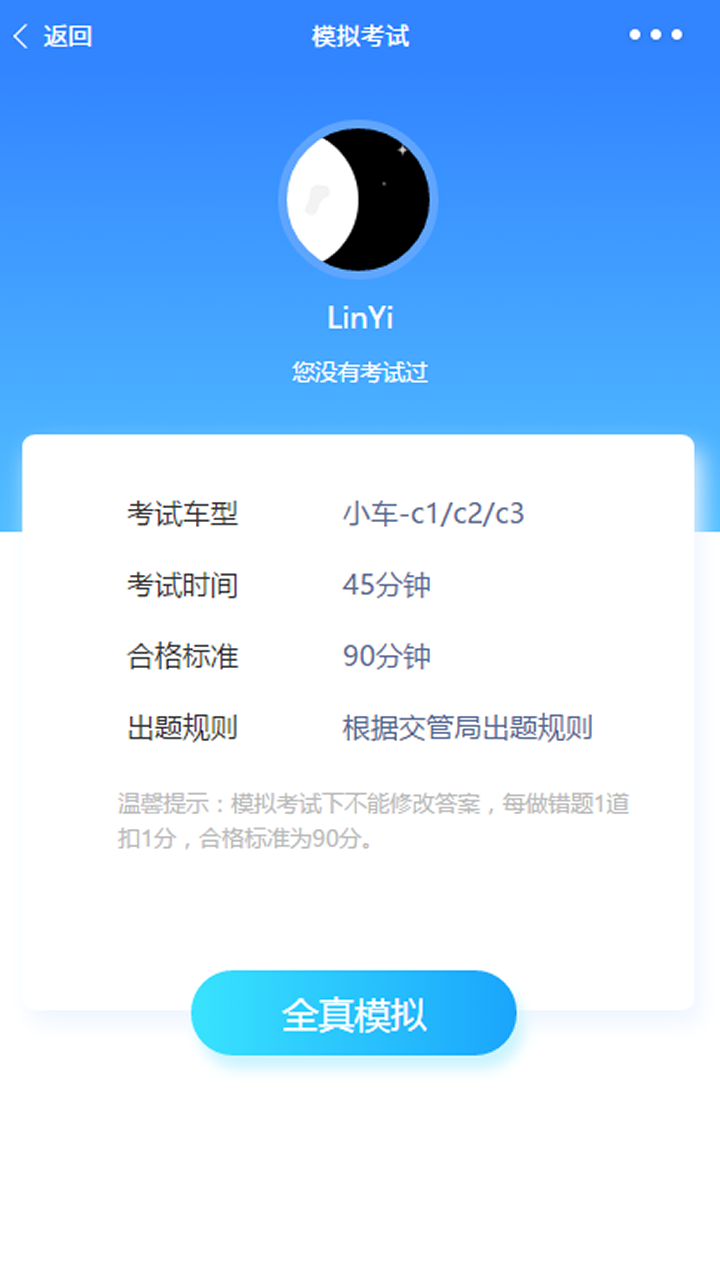Start the 全真模拟 mock exam
The image size is (720, 1280).
[x=354, y=1013]
